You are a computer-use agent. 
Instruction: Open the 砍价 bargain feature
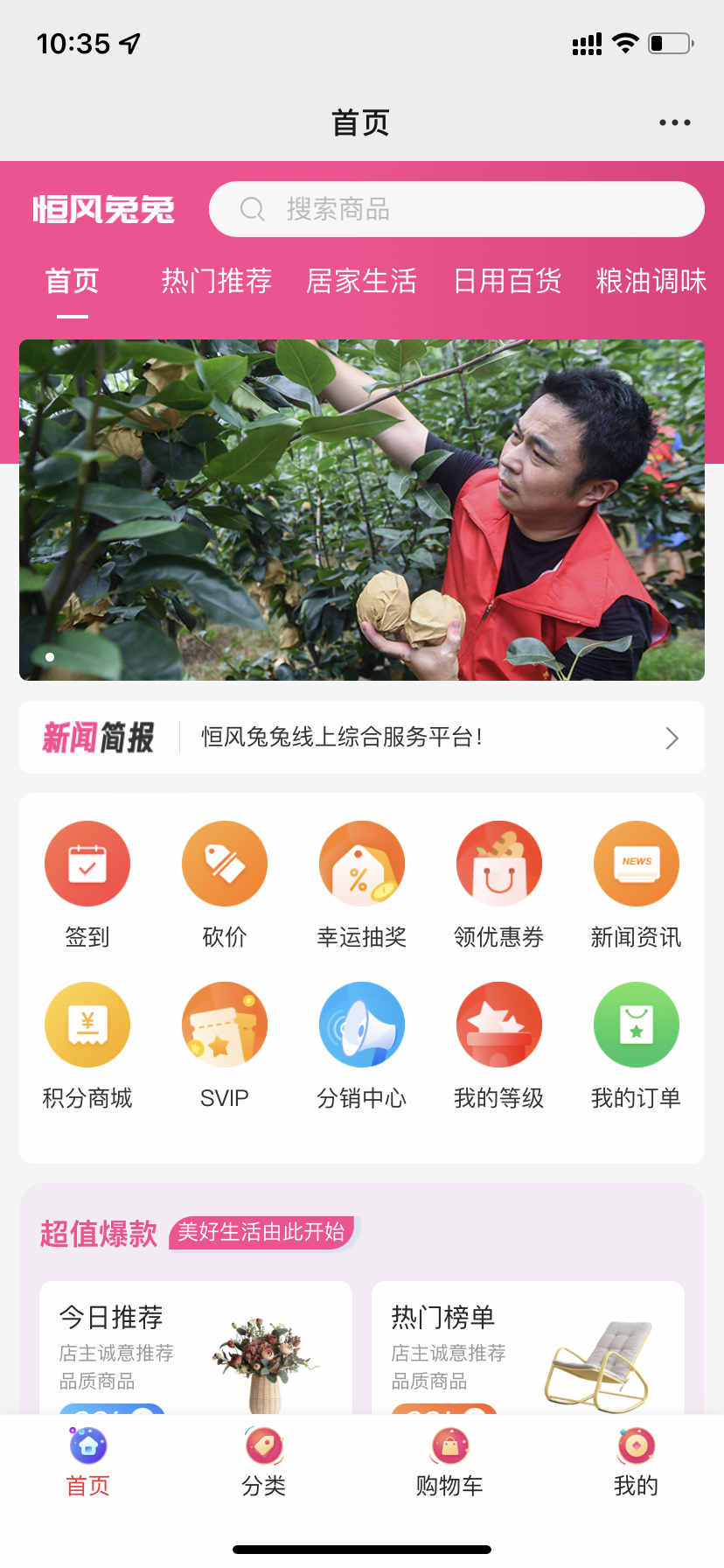pos(225,884)
